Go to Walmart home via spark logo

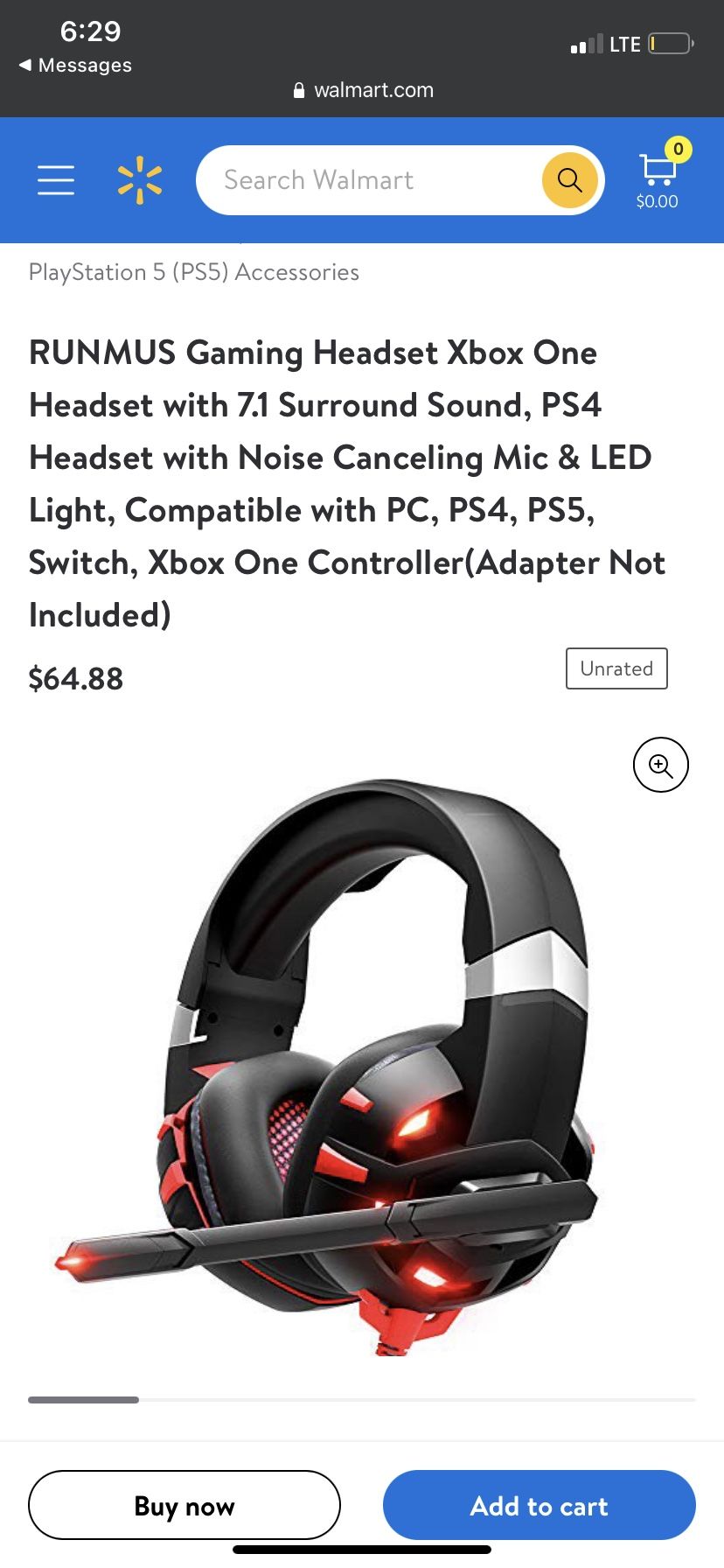click(x=140, y=180)
